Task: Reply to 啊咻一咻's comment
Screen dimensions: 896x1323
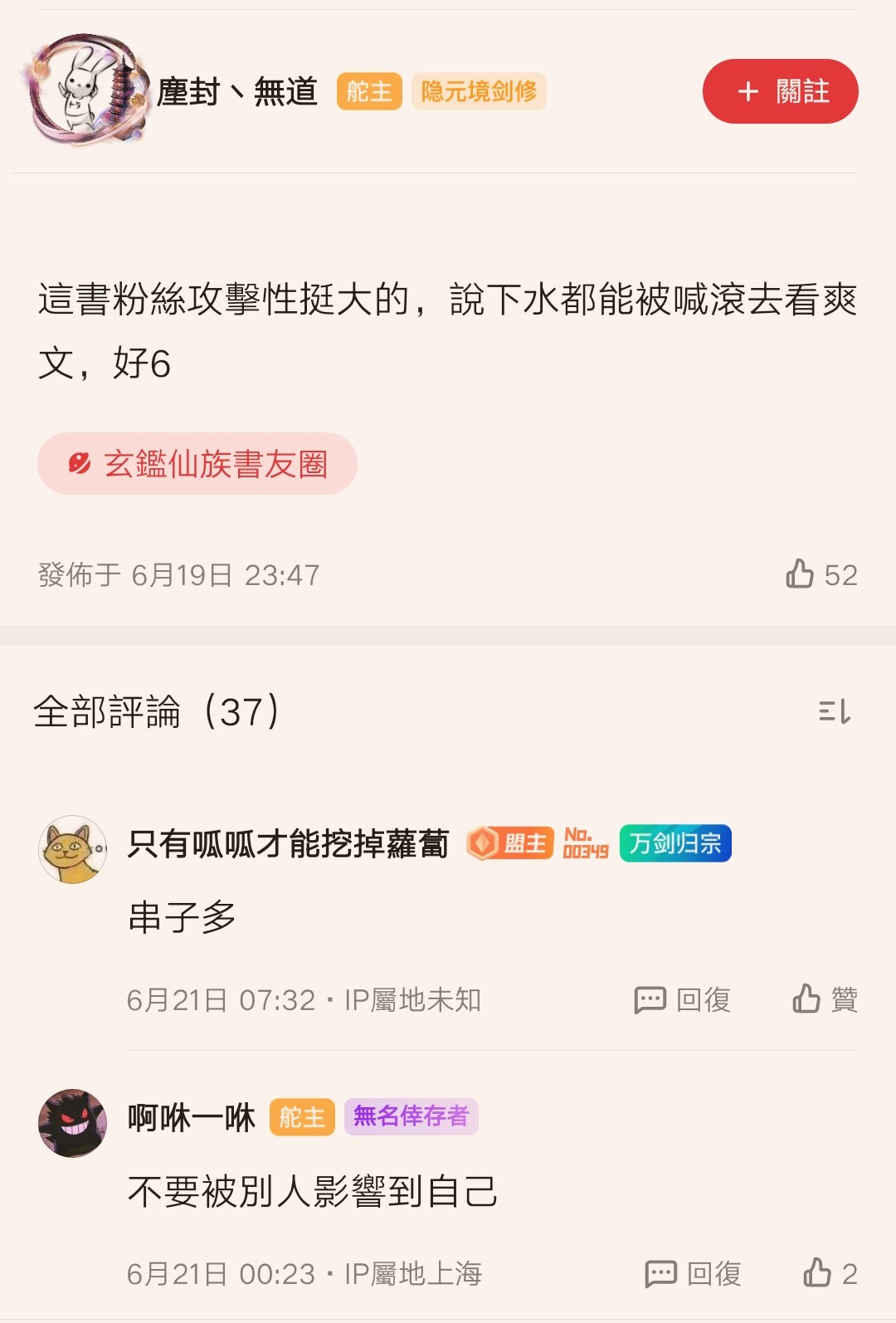Action: 693,1273
